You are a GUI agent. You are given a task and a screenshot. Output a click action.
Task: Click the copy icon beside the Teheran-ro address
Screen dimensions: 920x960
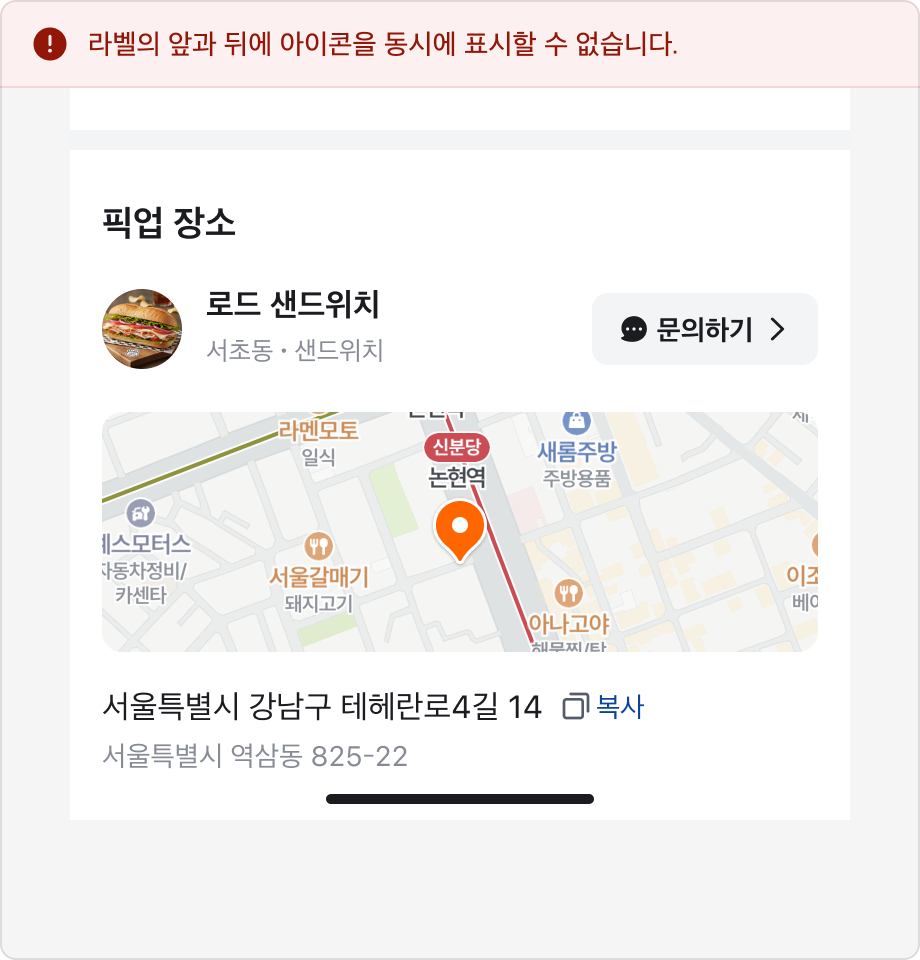pos(578,707)
